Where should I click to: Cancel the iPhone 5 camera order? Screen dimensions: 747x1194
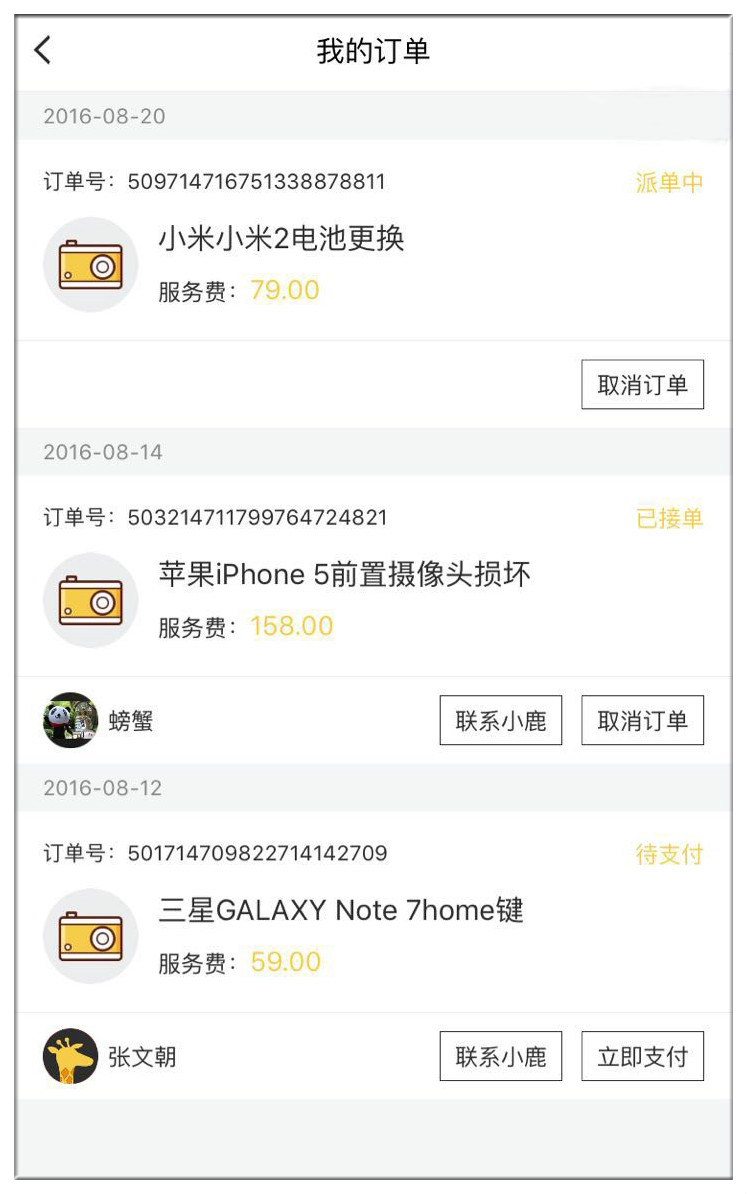642,721
